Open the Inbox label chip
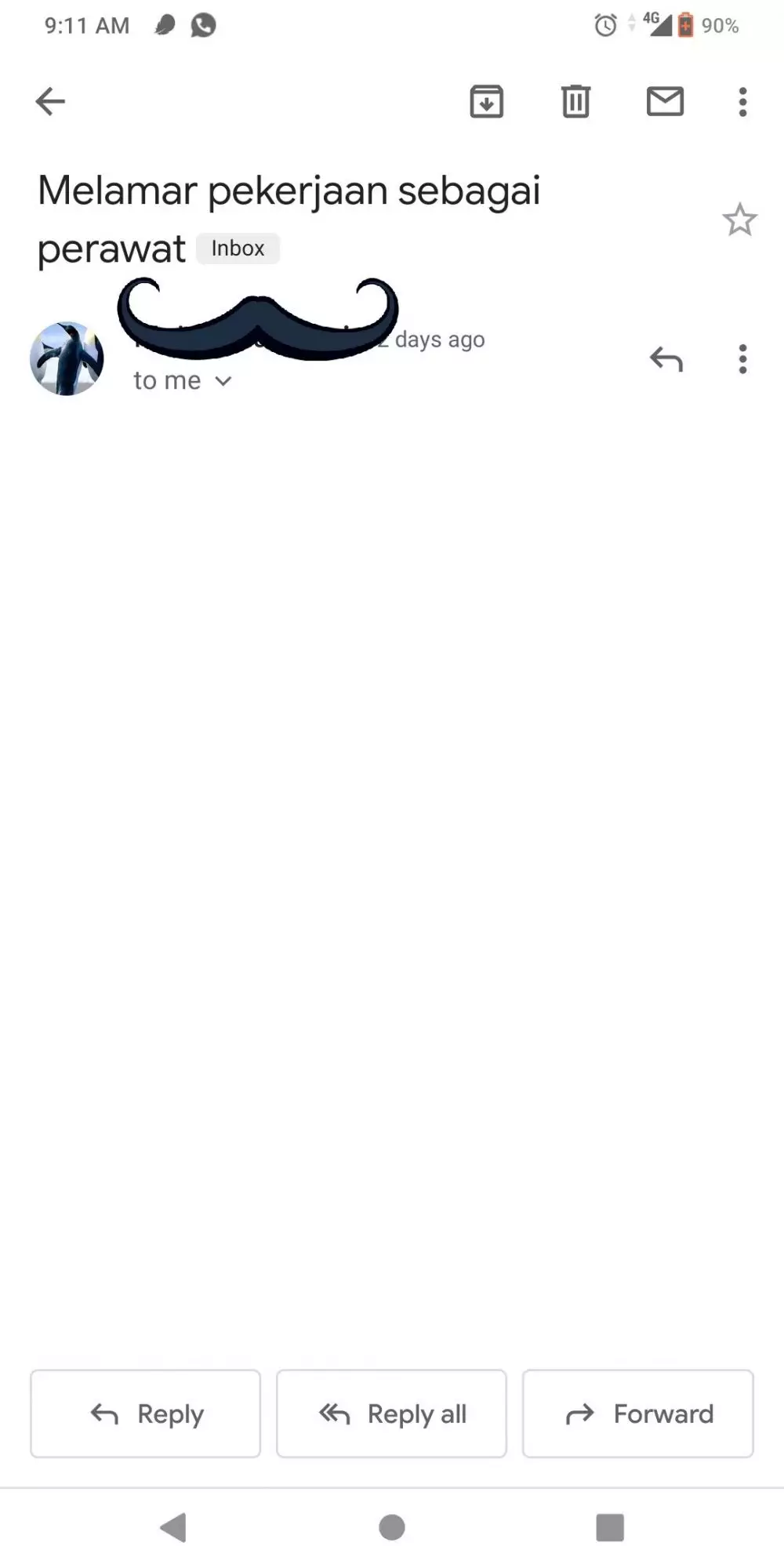Screen dimensions: 784x1568 (238, 249)
